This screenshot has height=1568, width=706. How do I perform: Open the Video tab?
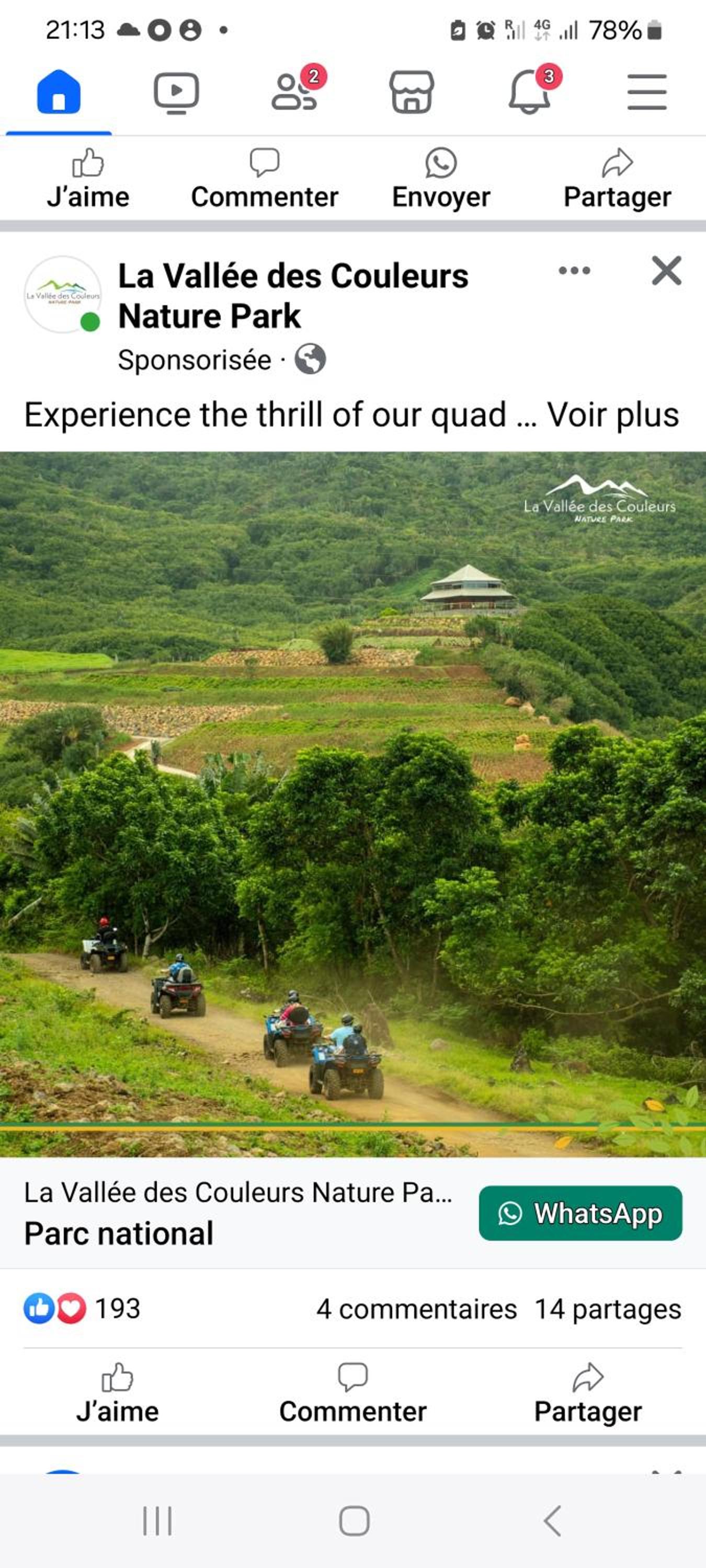coord(176,93)
